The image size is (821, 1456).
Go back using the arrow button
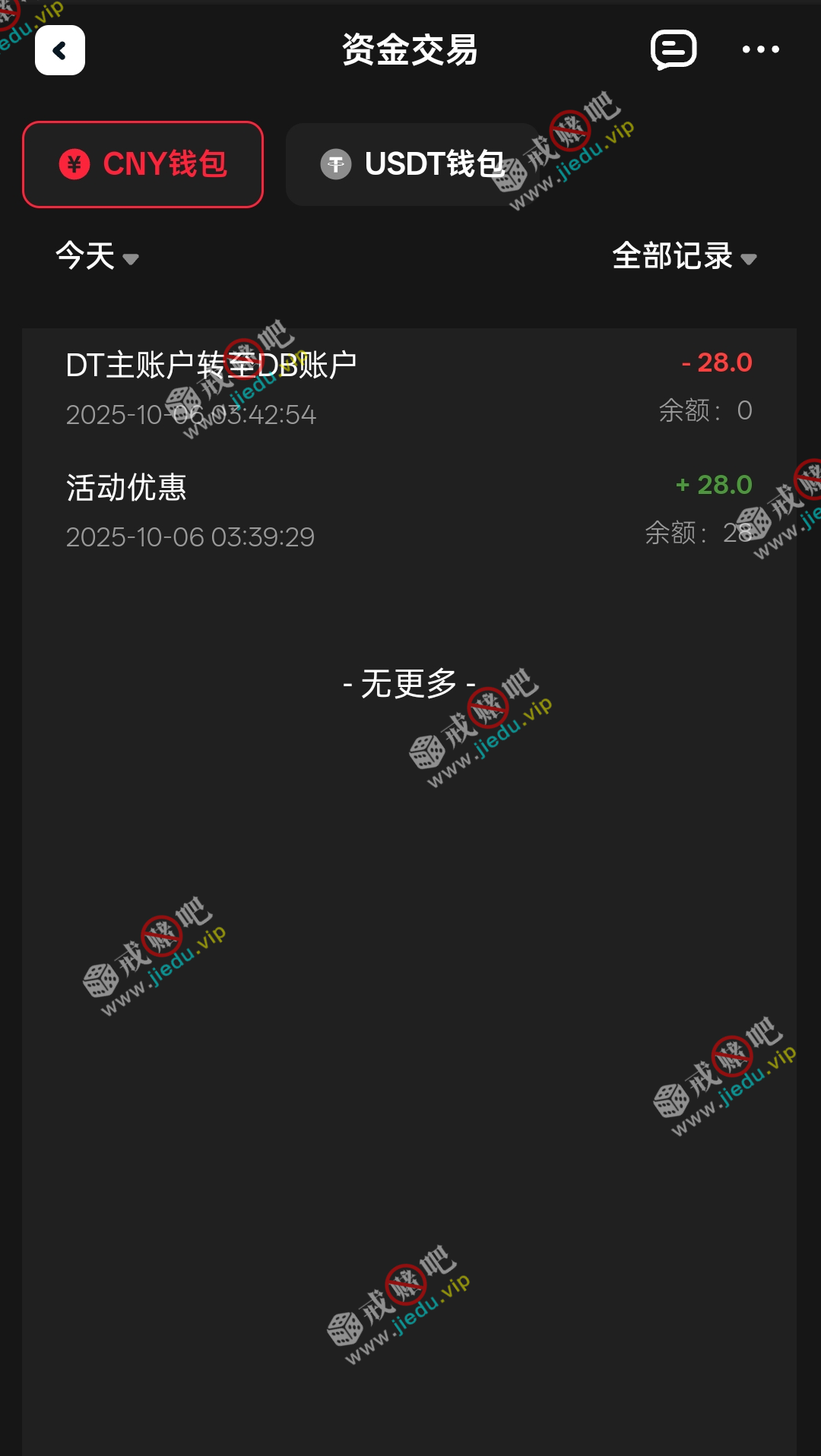tap(60, 50)
